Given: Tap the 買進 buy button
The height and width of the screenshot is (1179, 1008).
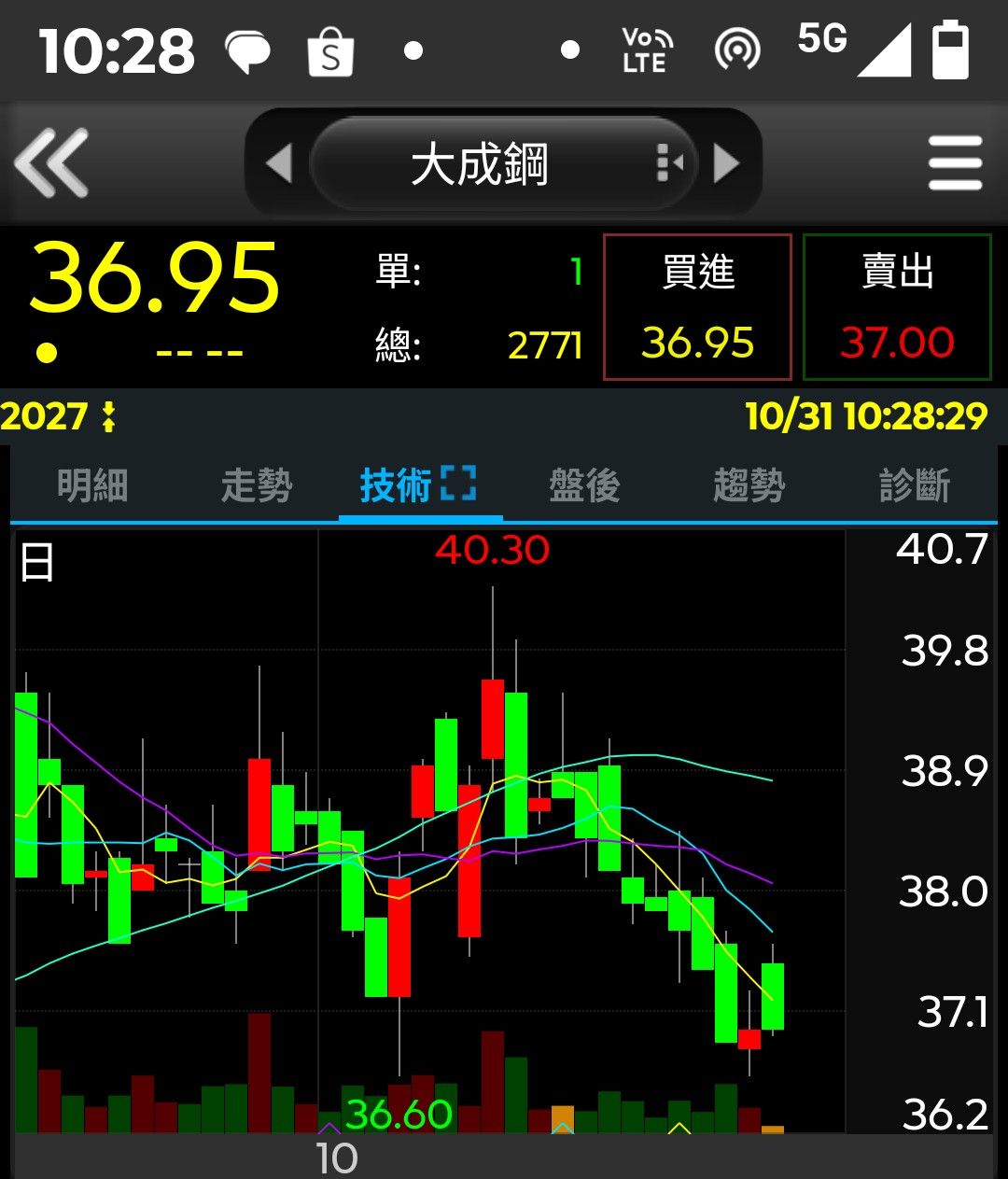Looking at the screenshot, I should [x=697, y=307].
